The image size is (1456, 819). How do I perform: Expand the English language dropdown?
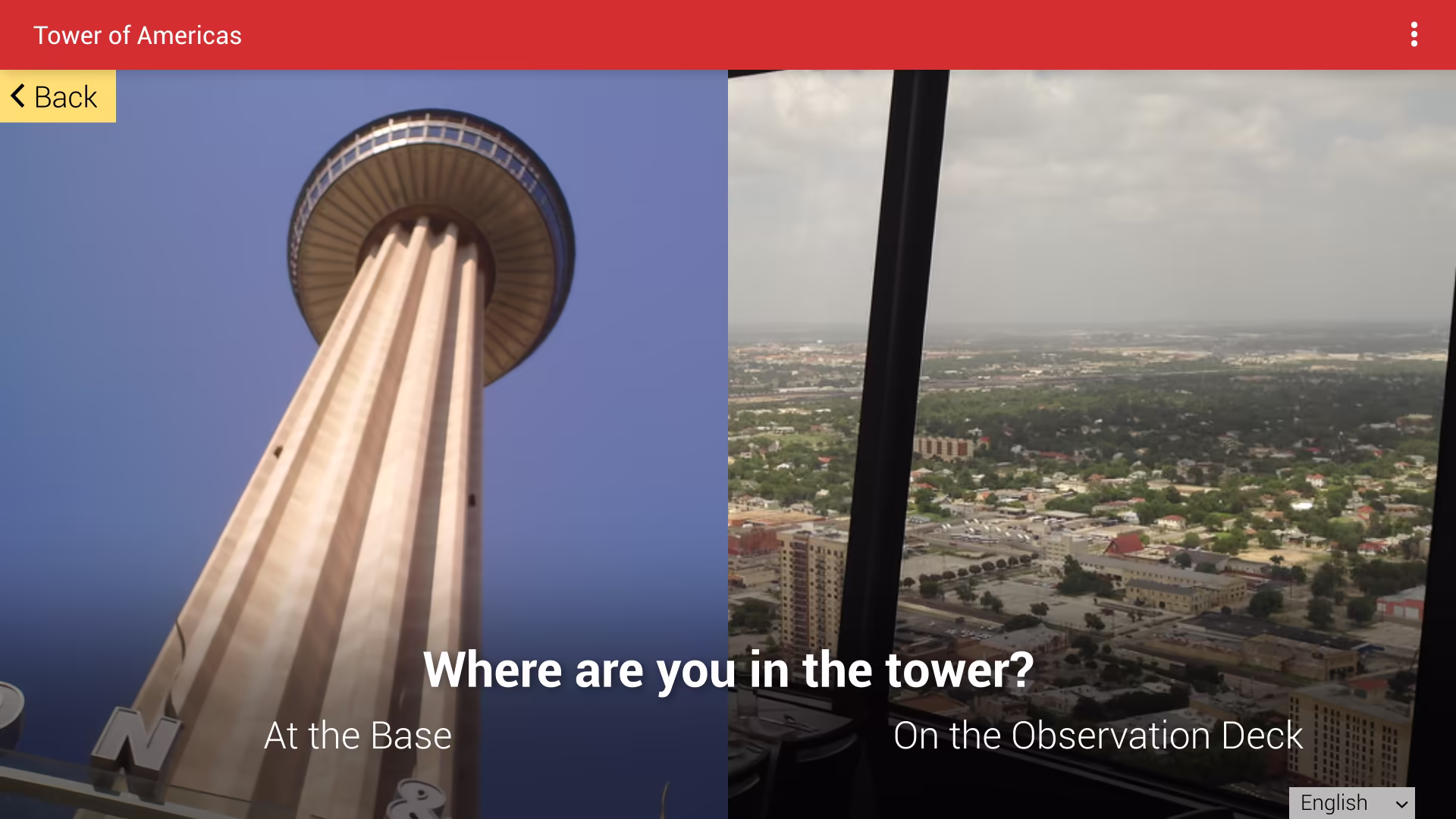[1351, 803]
